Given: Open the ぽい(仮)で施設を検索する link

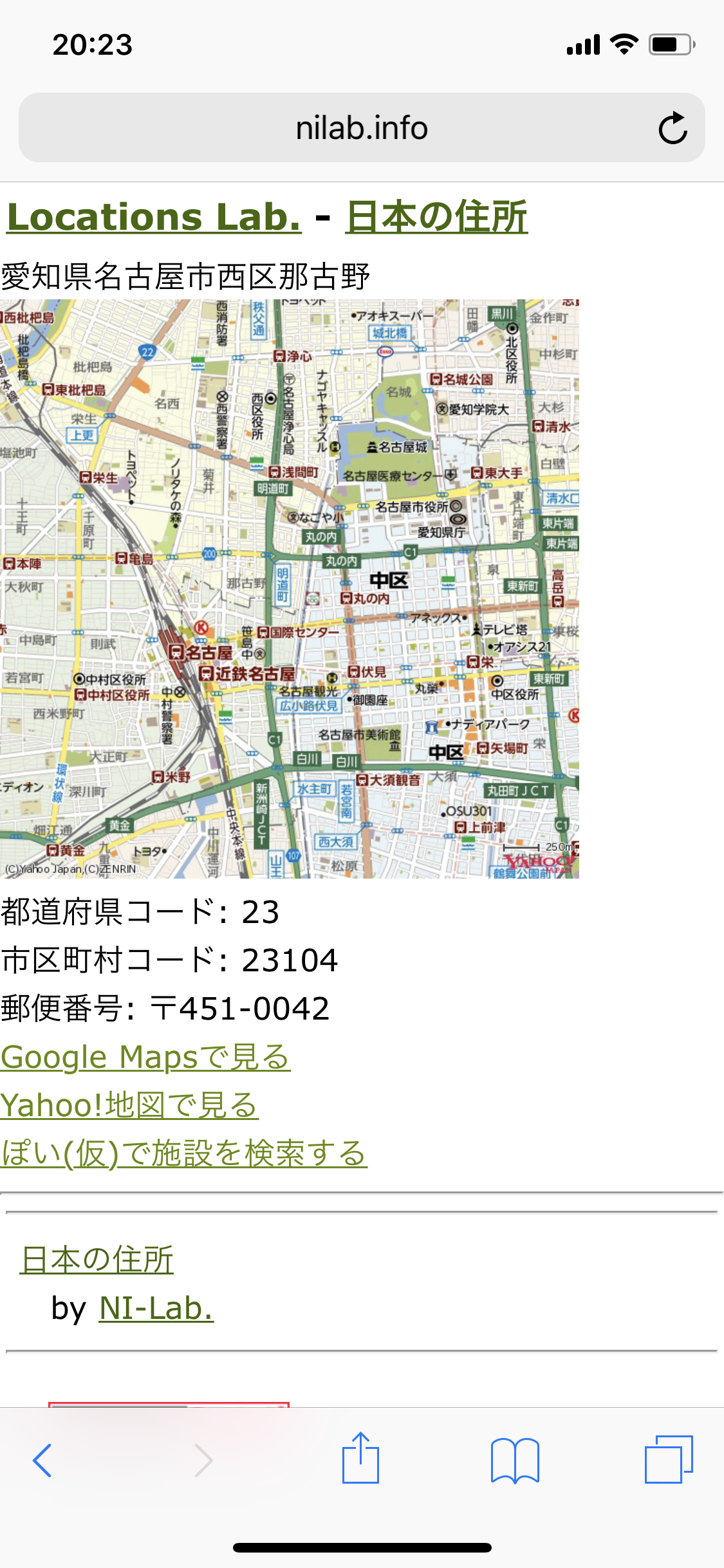Looking at the screenshot, I should (184, 1153).
